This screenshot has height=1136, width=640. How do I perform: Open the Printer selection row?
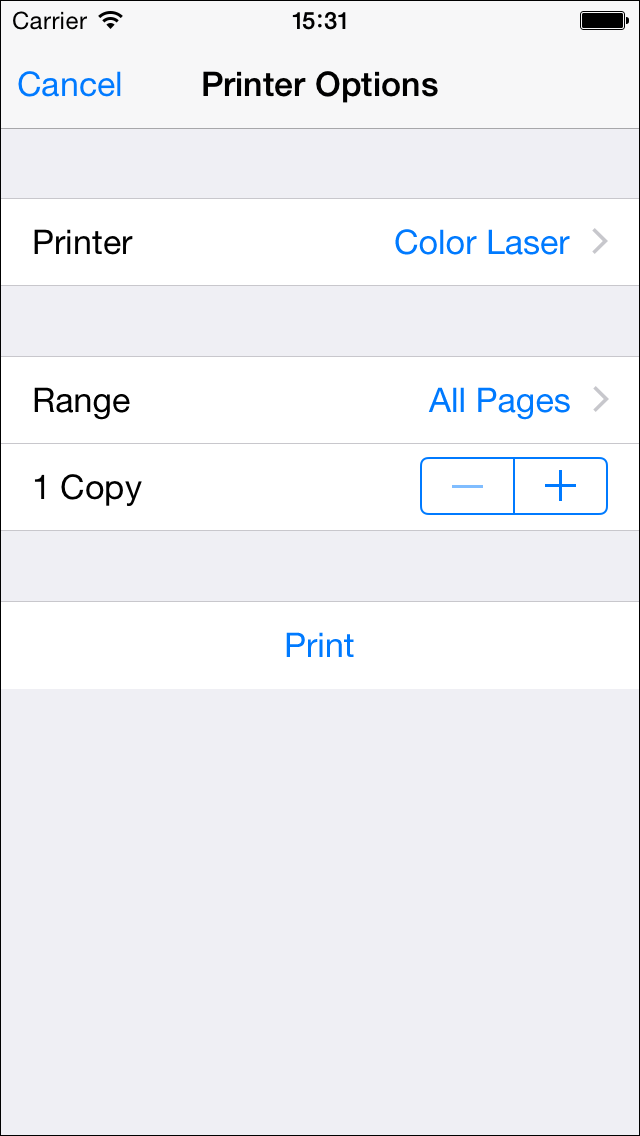pos(320,242)
